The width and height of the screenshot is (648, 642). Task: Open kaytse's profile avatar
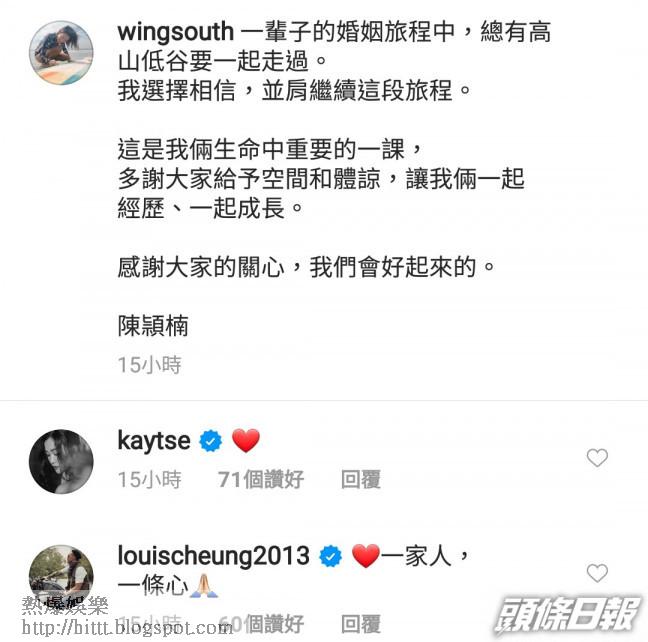[61, 461]
